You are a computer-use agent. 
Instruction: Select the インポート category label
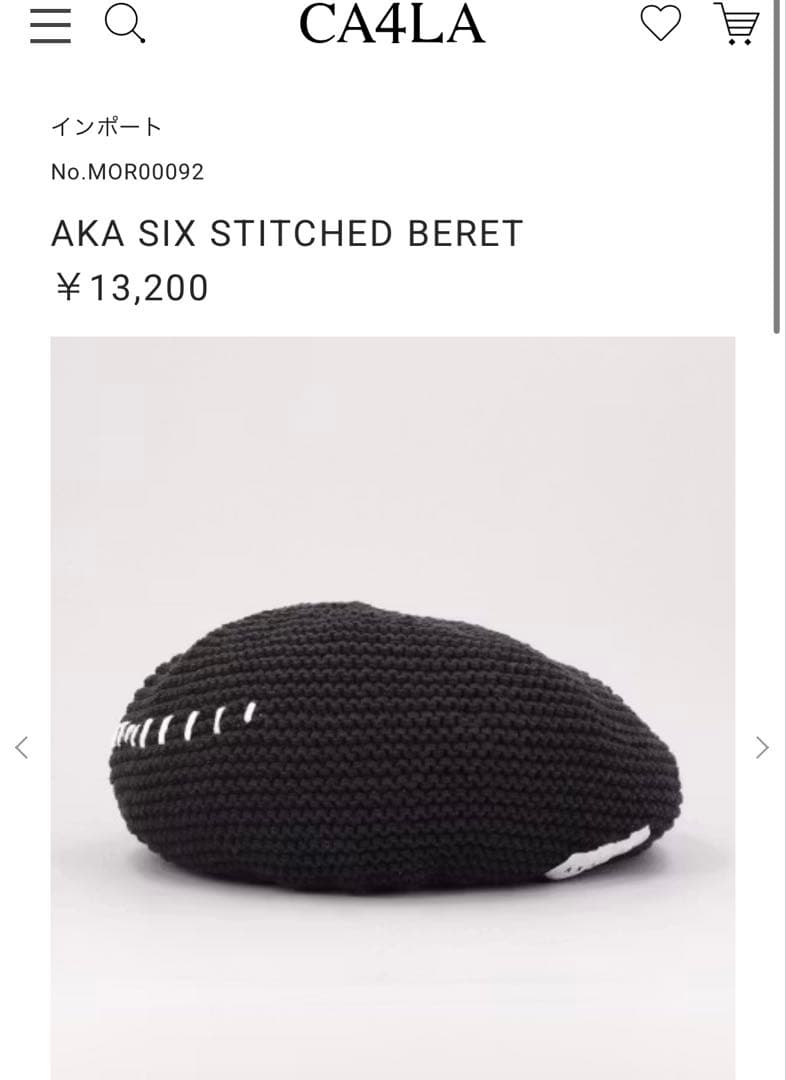tap(106, 127)
